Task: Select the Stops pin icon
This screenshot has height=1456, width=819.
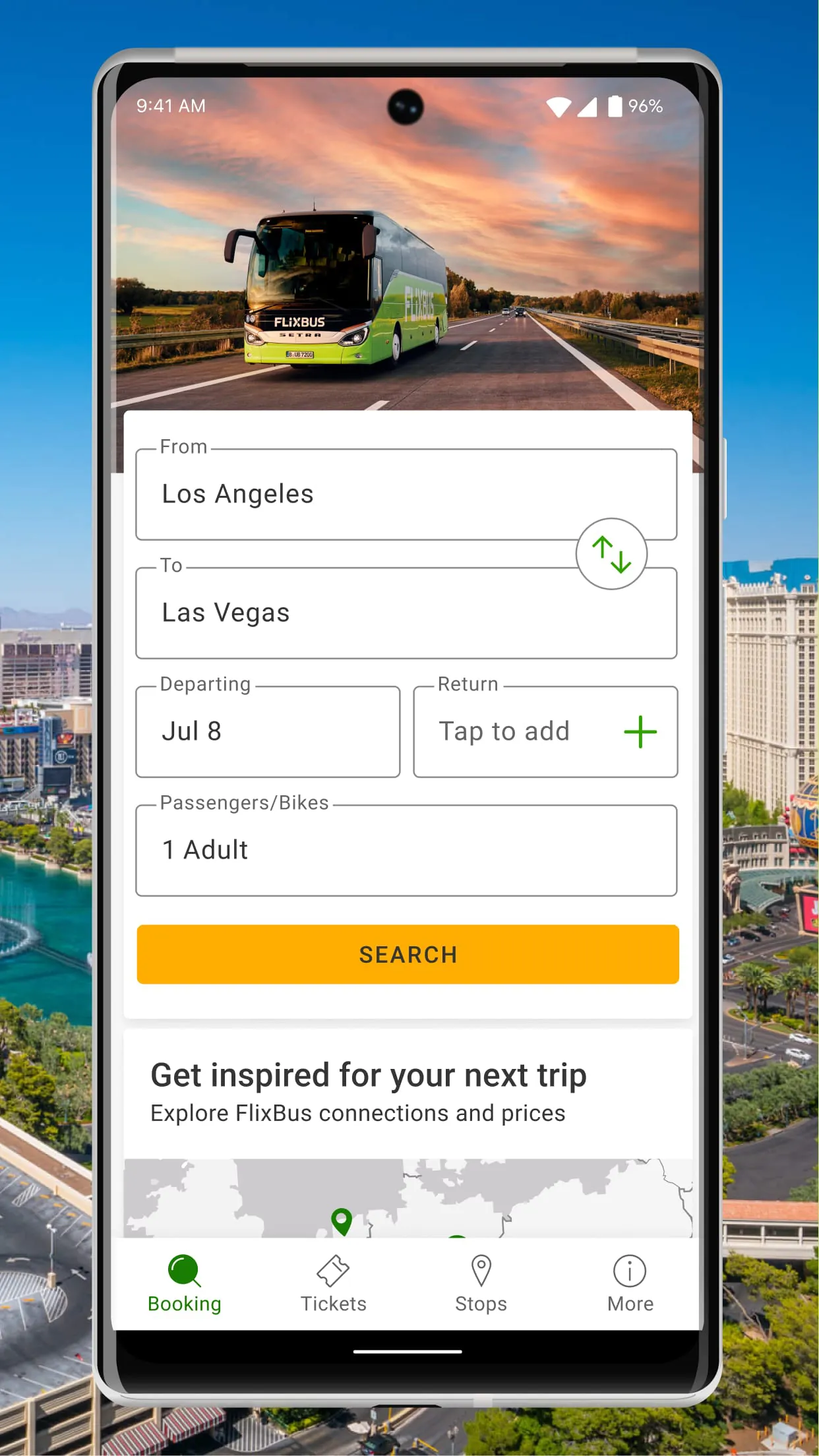Action: pos(481,1269)
